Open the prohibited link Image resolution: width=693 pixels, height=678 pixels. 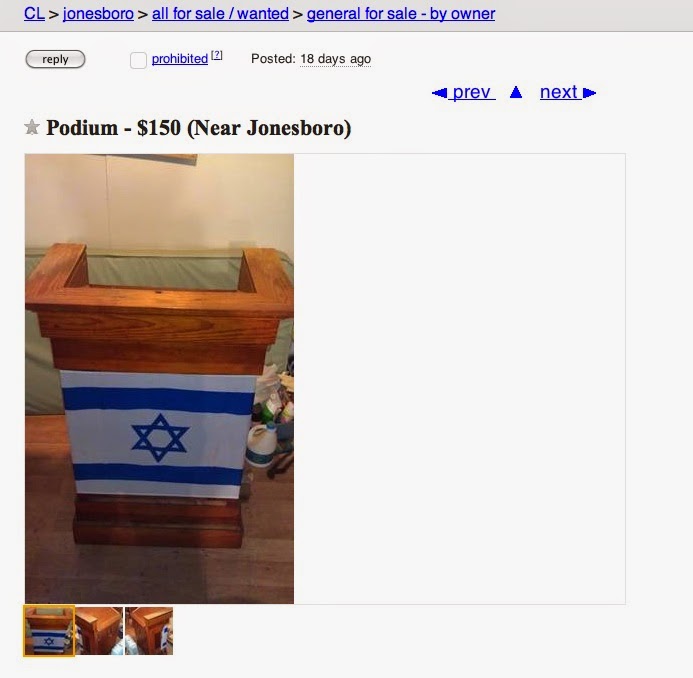[180, 59]
